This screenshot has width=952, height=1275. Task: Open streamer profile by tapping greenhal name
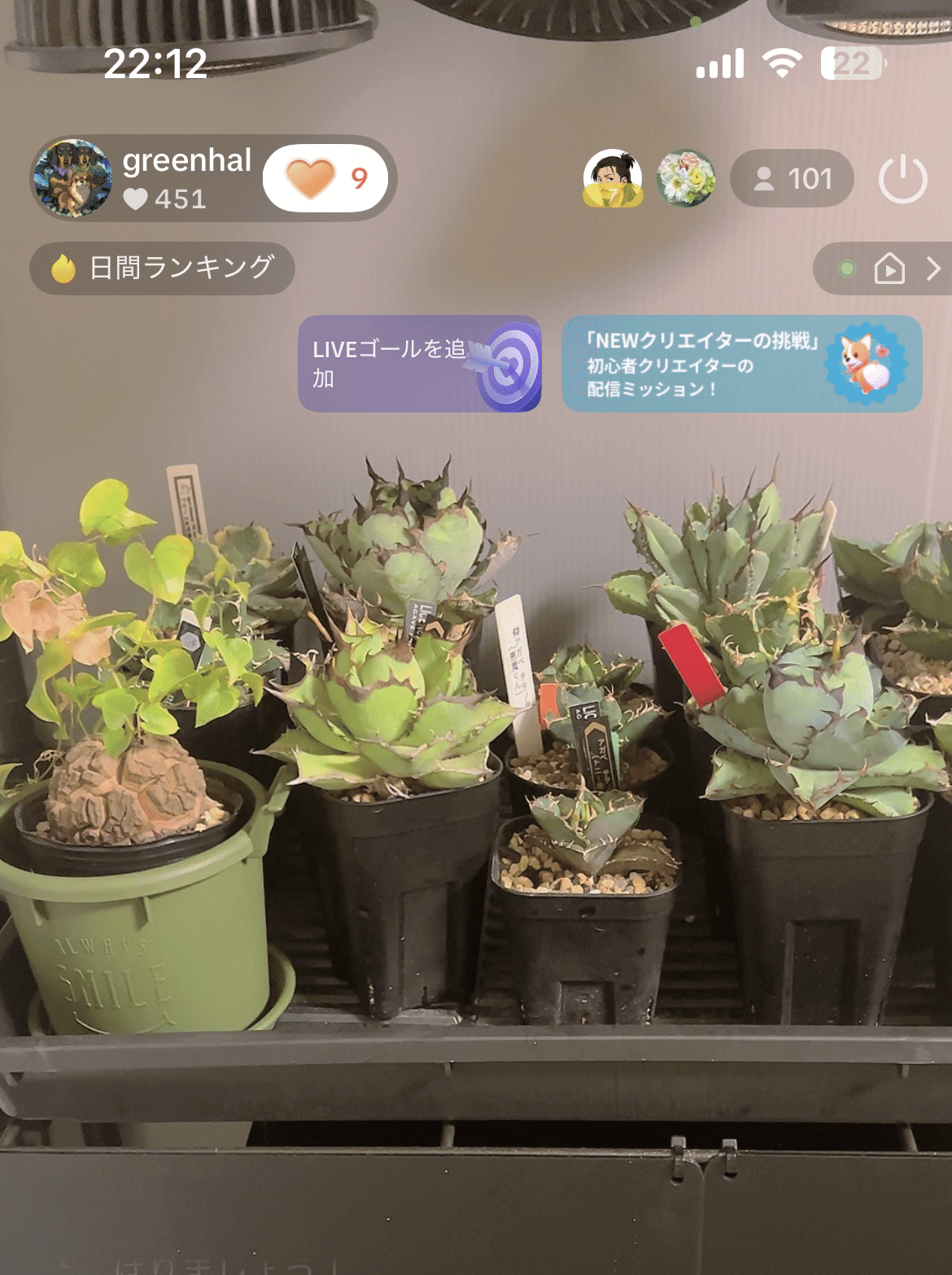[x=187, y=161]
